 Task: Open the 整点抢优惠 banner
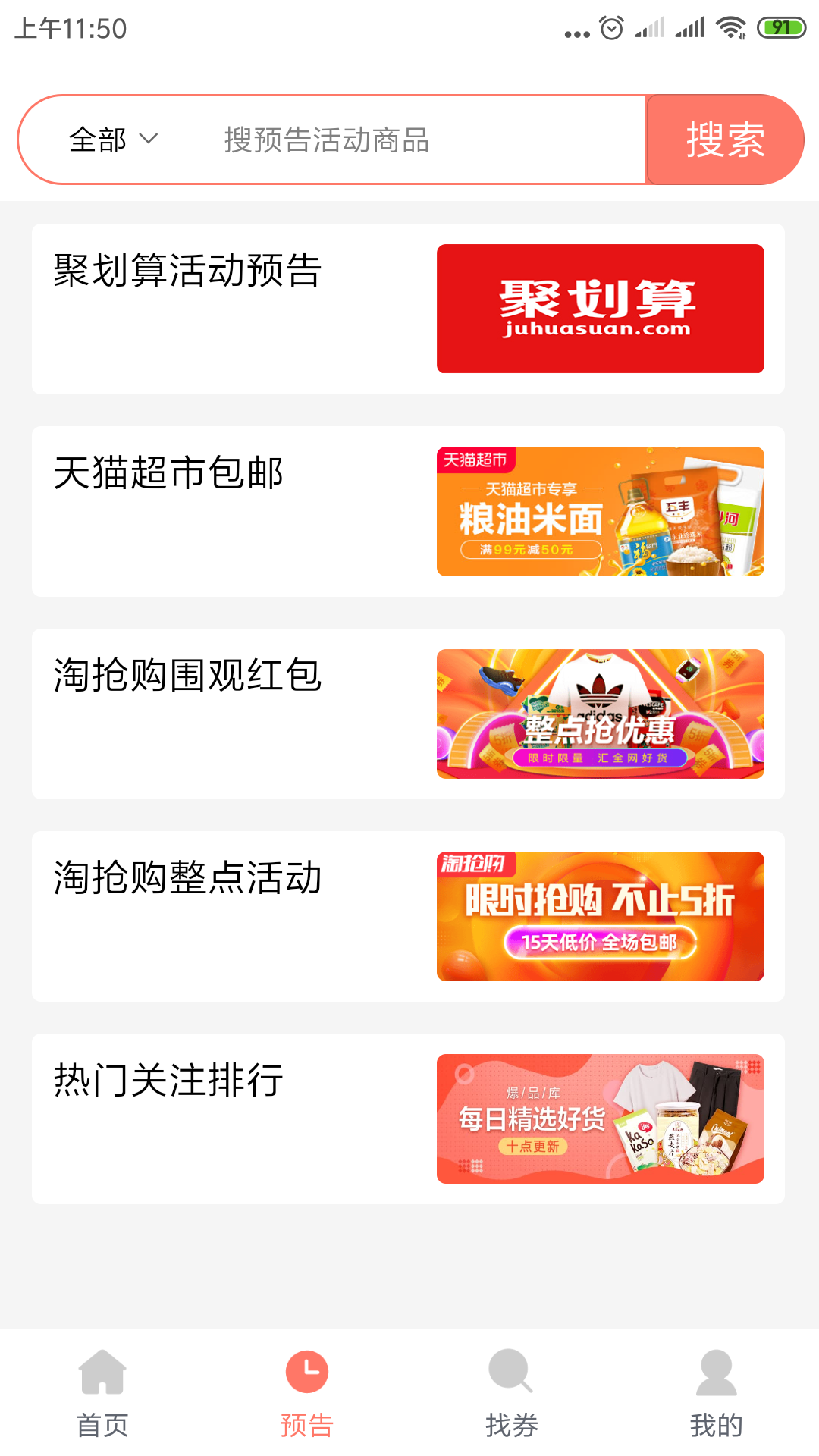[600, 713]
